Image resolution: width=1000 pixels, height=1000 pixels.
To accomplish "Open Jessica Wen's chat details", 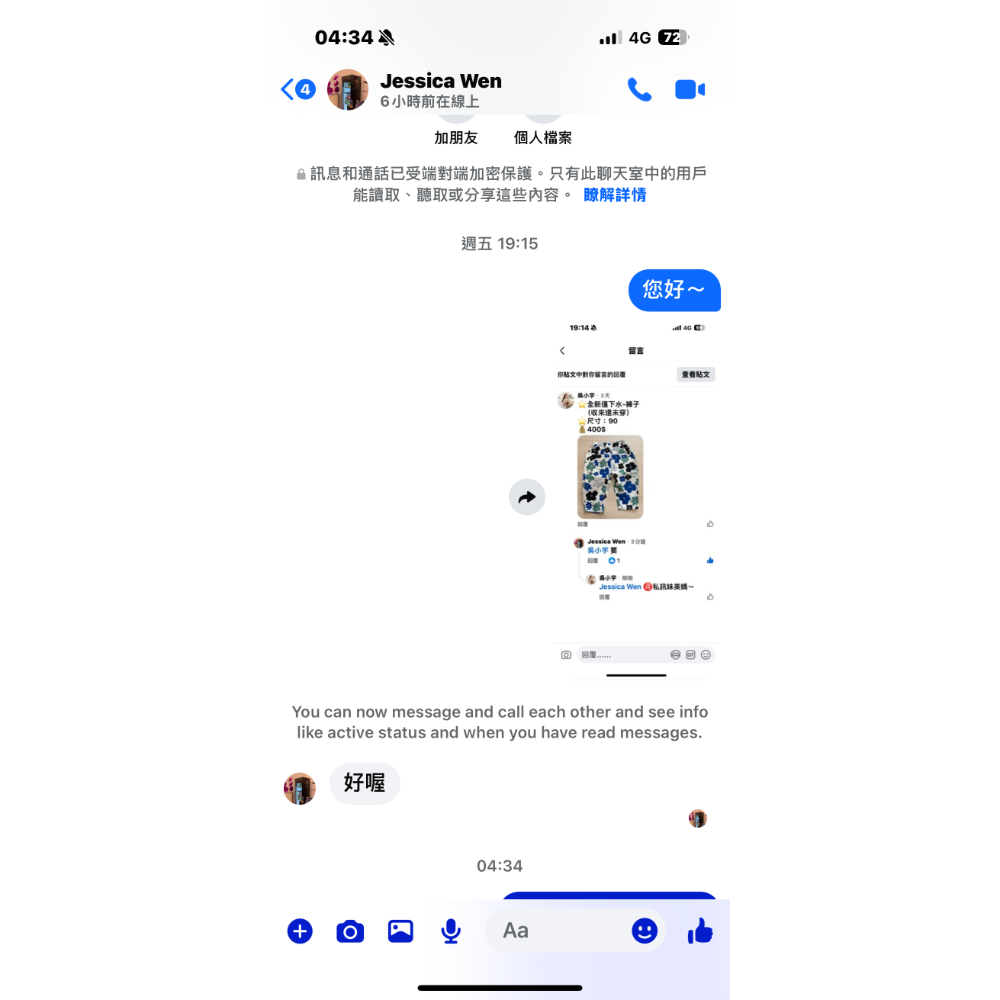I will tap(440, 89).
